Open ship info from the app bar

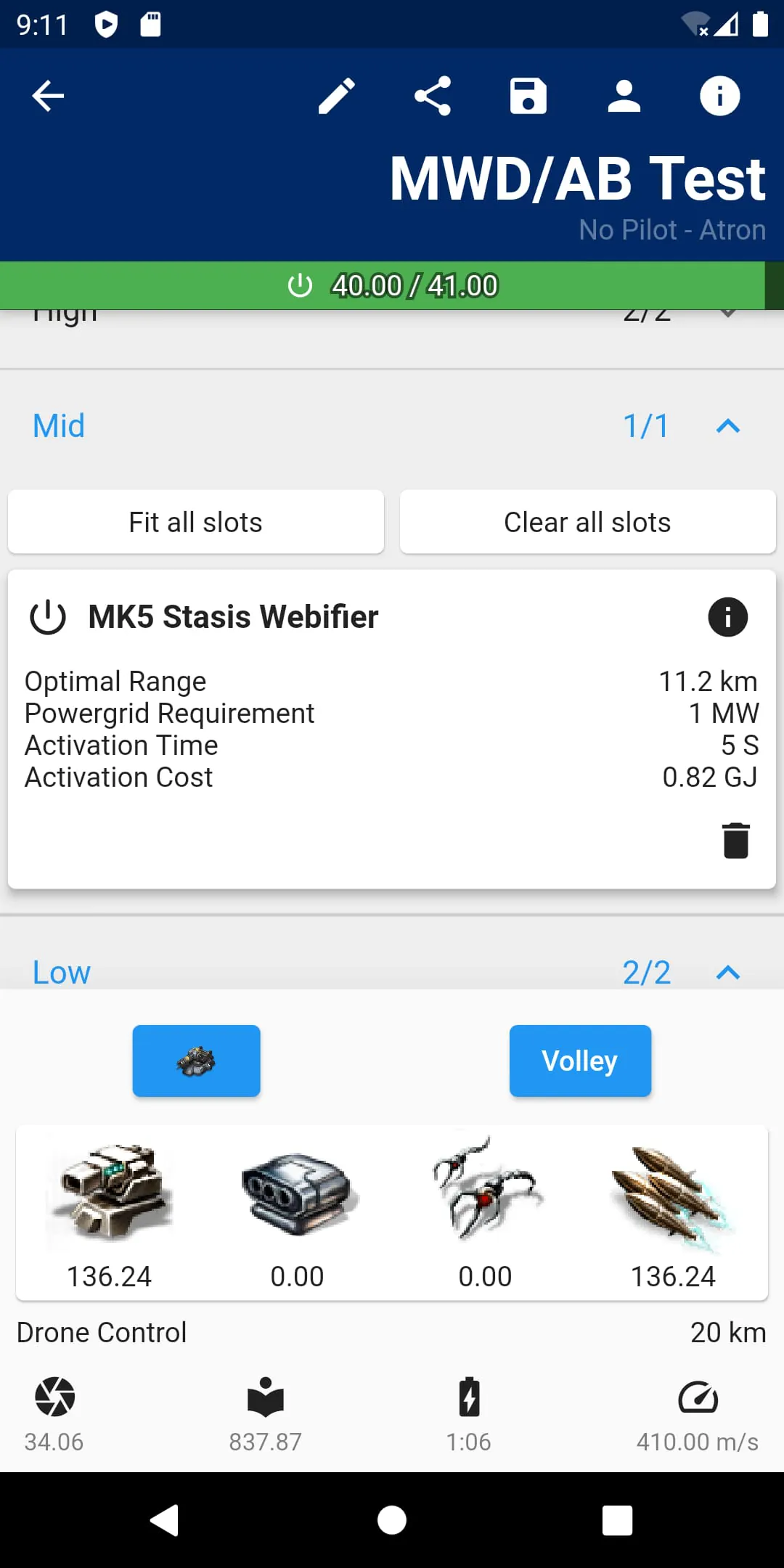pyautogui.click(x=719, y=96)
